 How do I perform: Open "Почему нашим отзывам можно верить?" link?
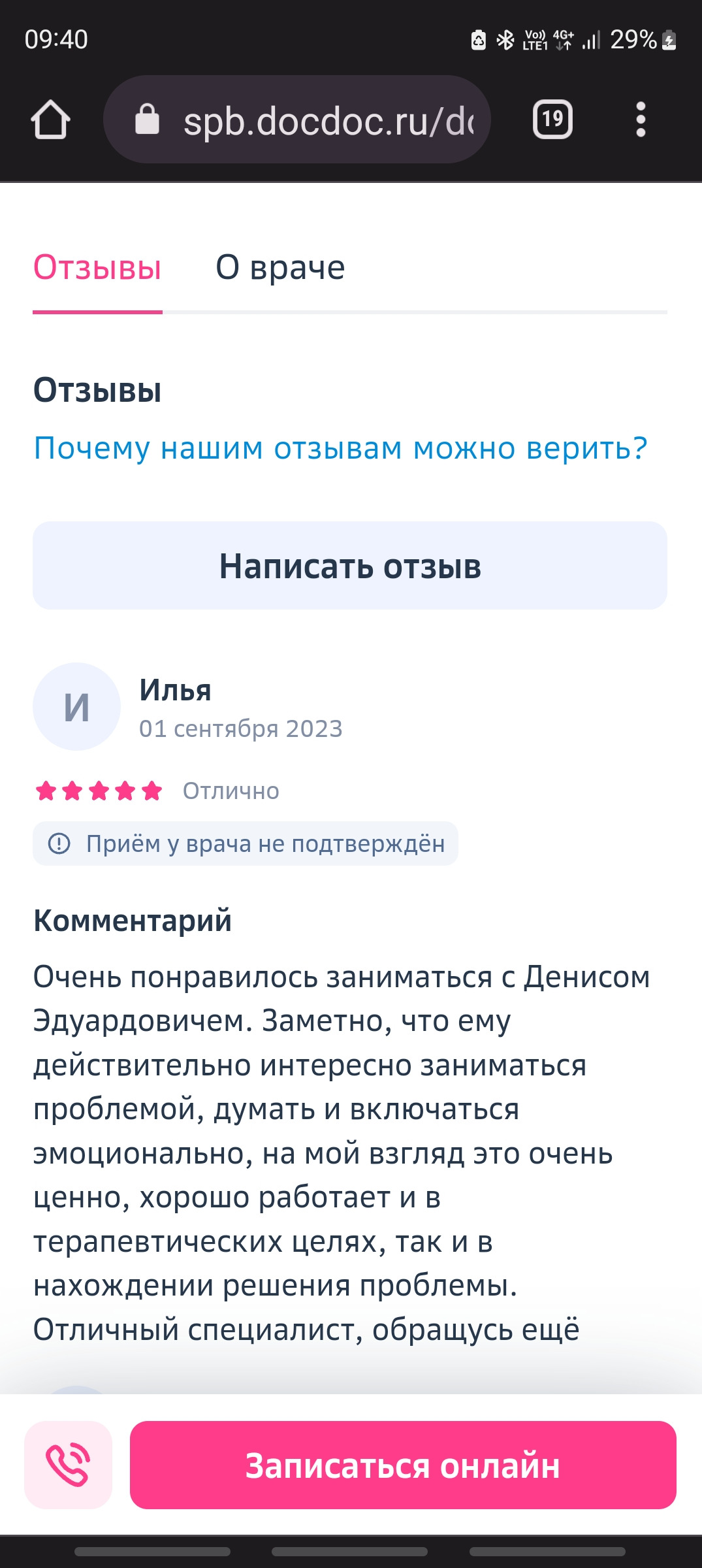coord(340,448)
